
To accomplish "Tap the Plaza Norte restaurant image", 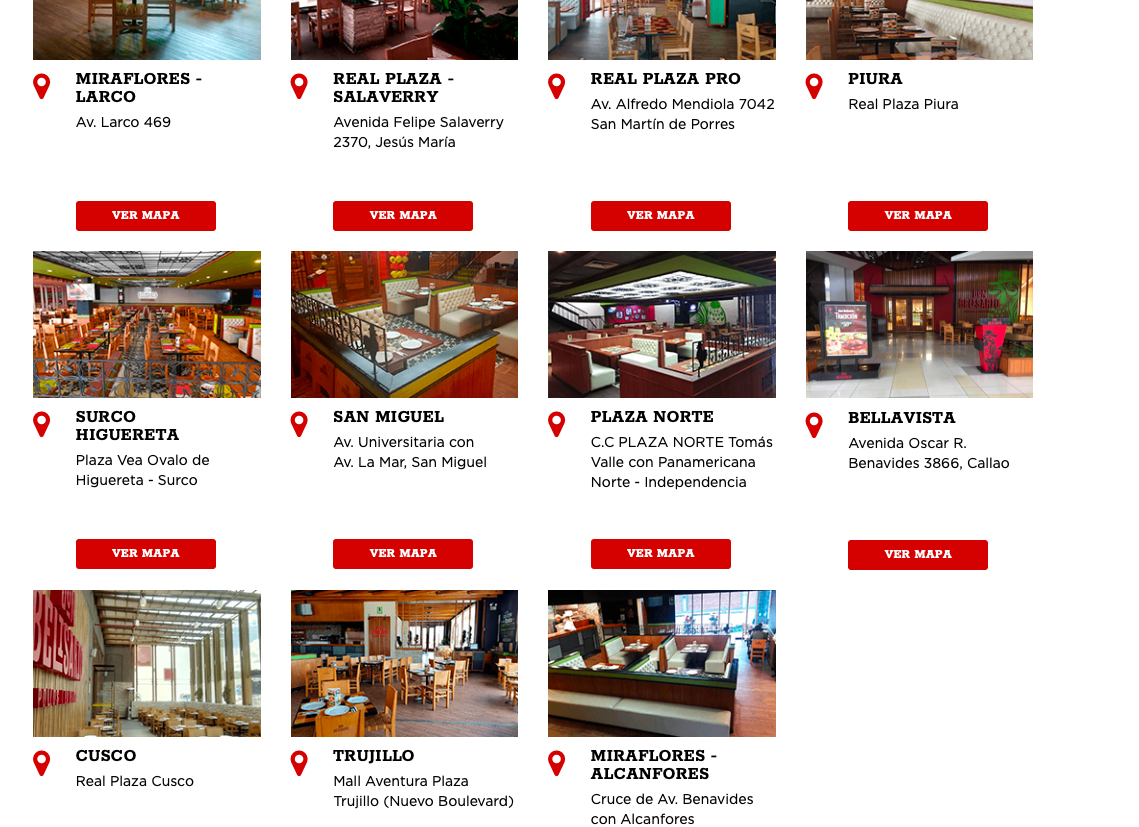I will 661,324.
